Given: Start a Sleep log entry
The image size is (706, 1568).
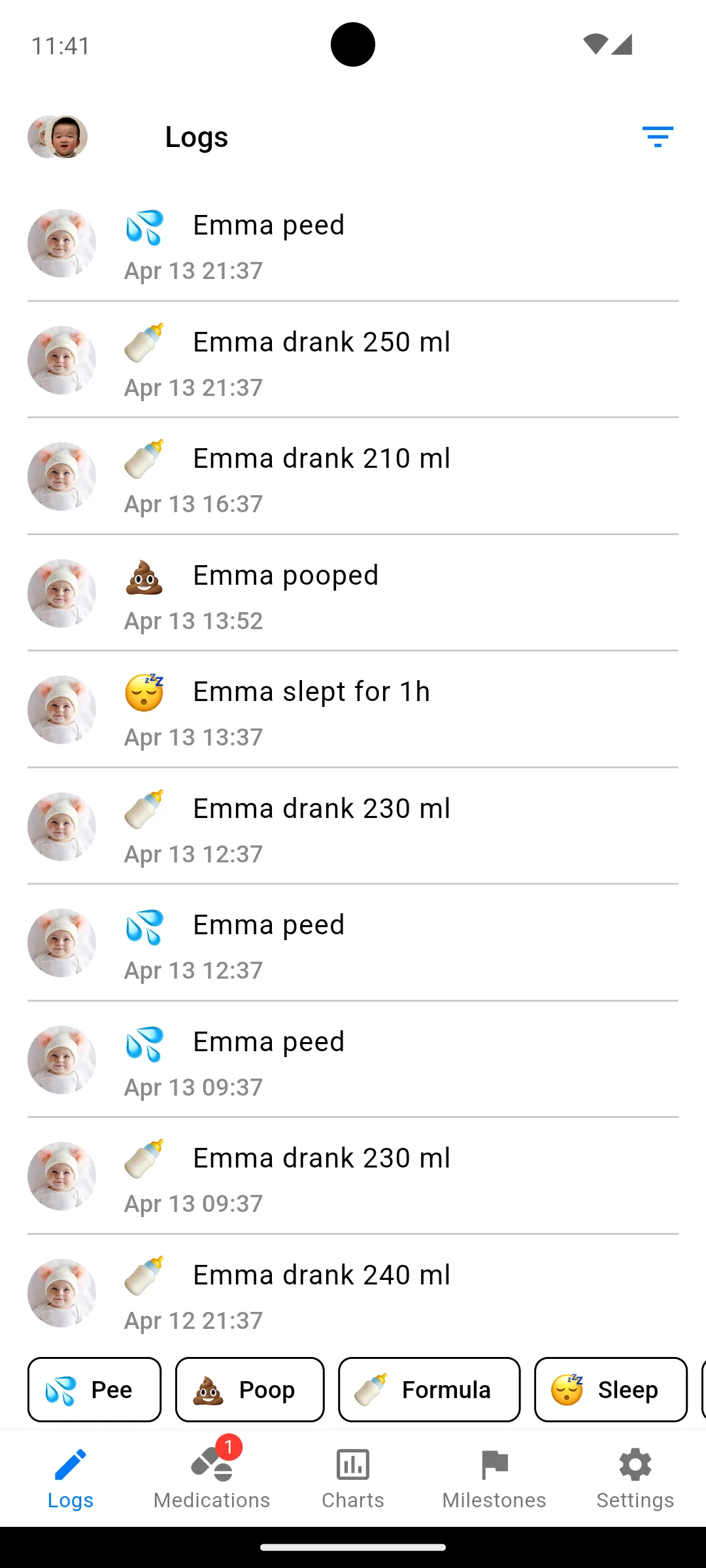Looking at the screenshot, I should coord(611,1390).
